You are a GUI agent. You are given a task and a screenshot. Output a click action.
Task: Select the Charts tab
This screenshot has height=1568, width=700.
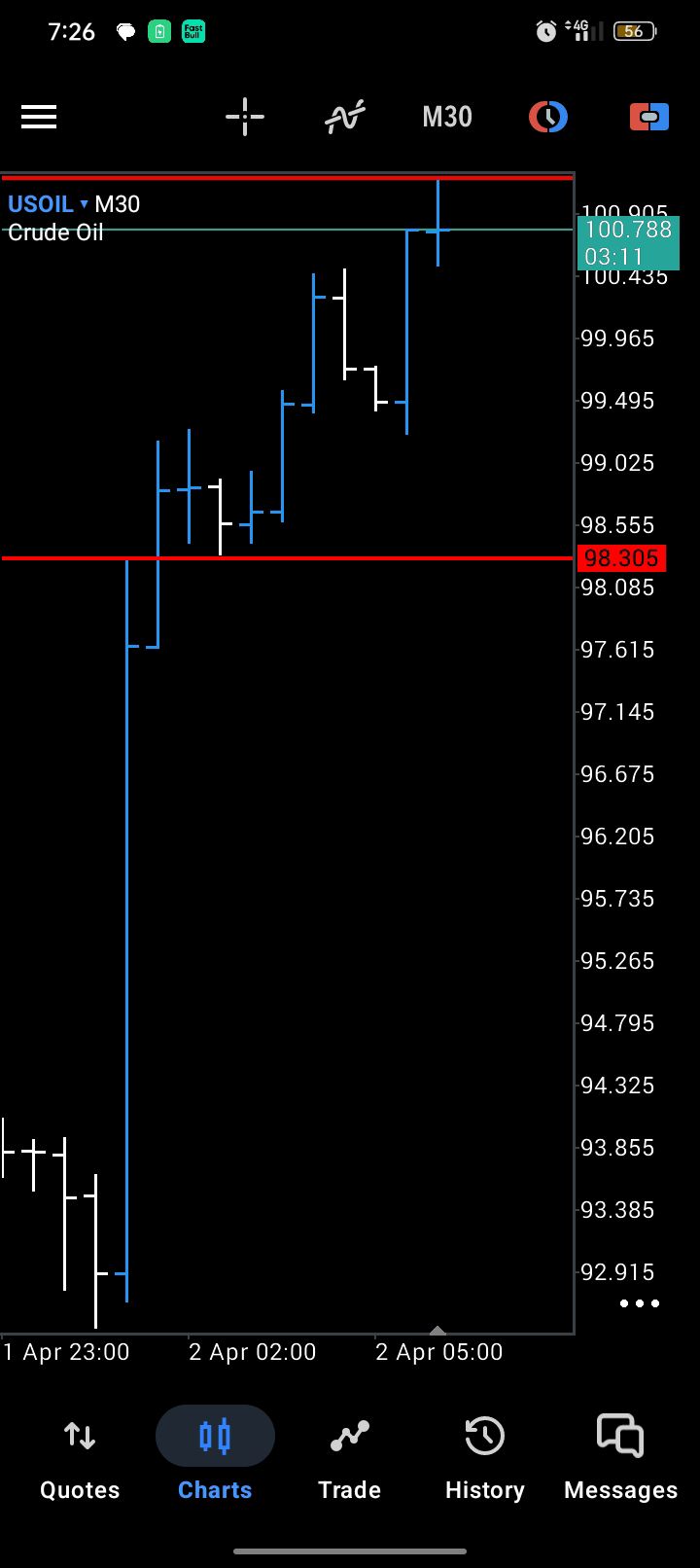pyautogui.click(x=215, y=1455)
